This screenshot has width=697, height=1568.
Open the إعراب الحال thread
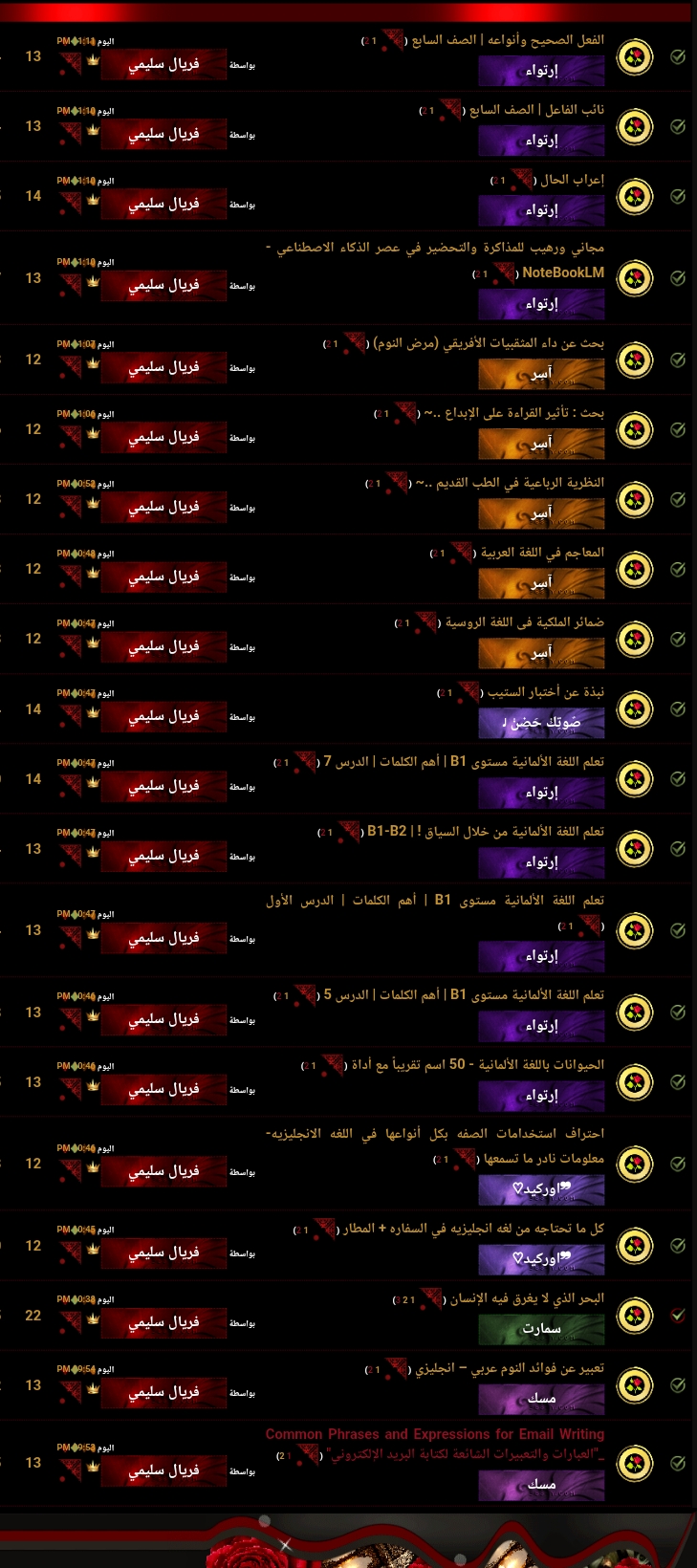[x=573, y=180]
